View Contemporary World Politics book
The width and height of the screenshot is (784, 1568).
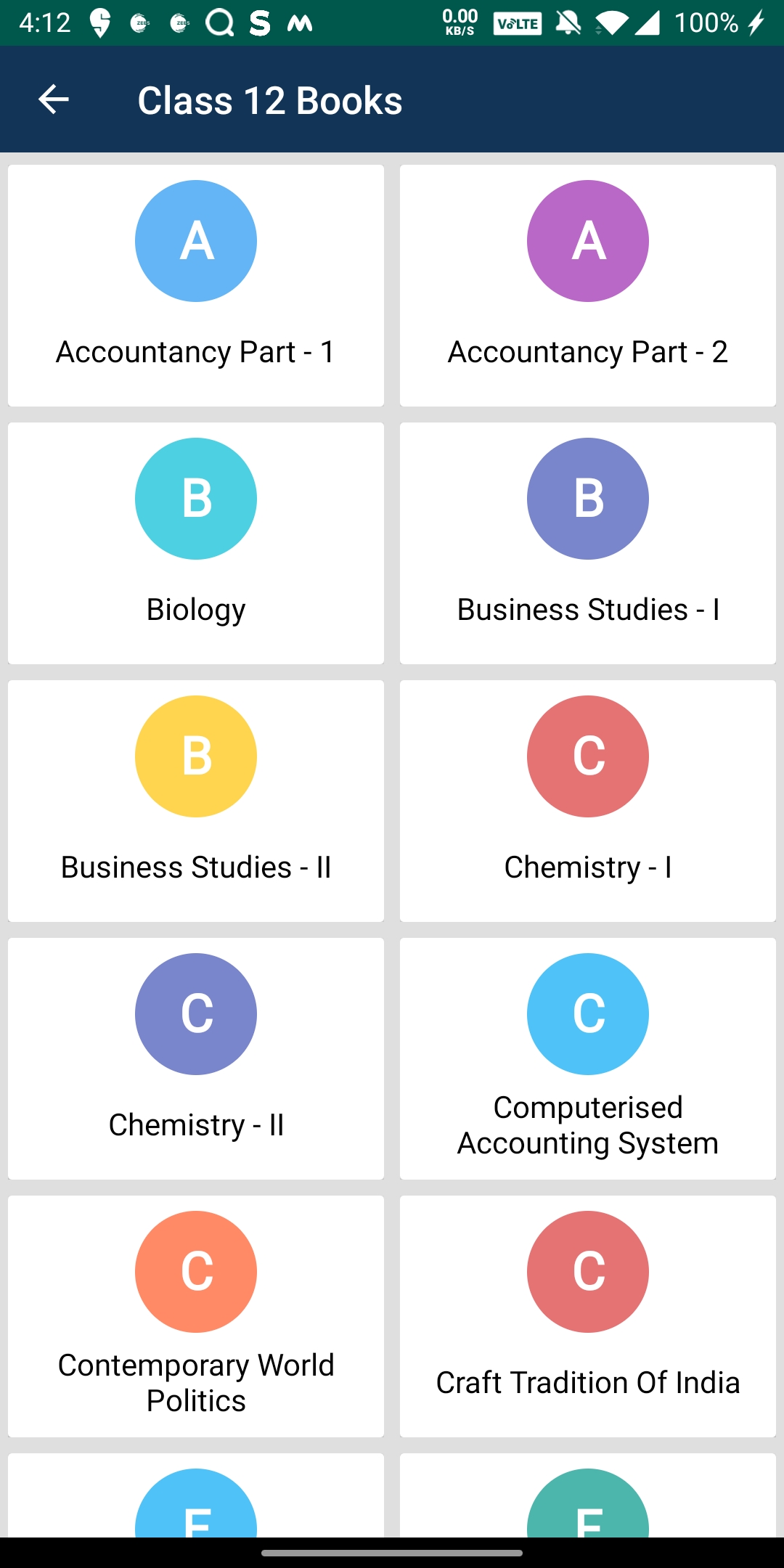click(196, 1316)
